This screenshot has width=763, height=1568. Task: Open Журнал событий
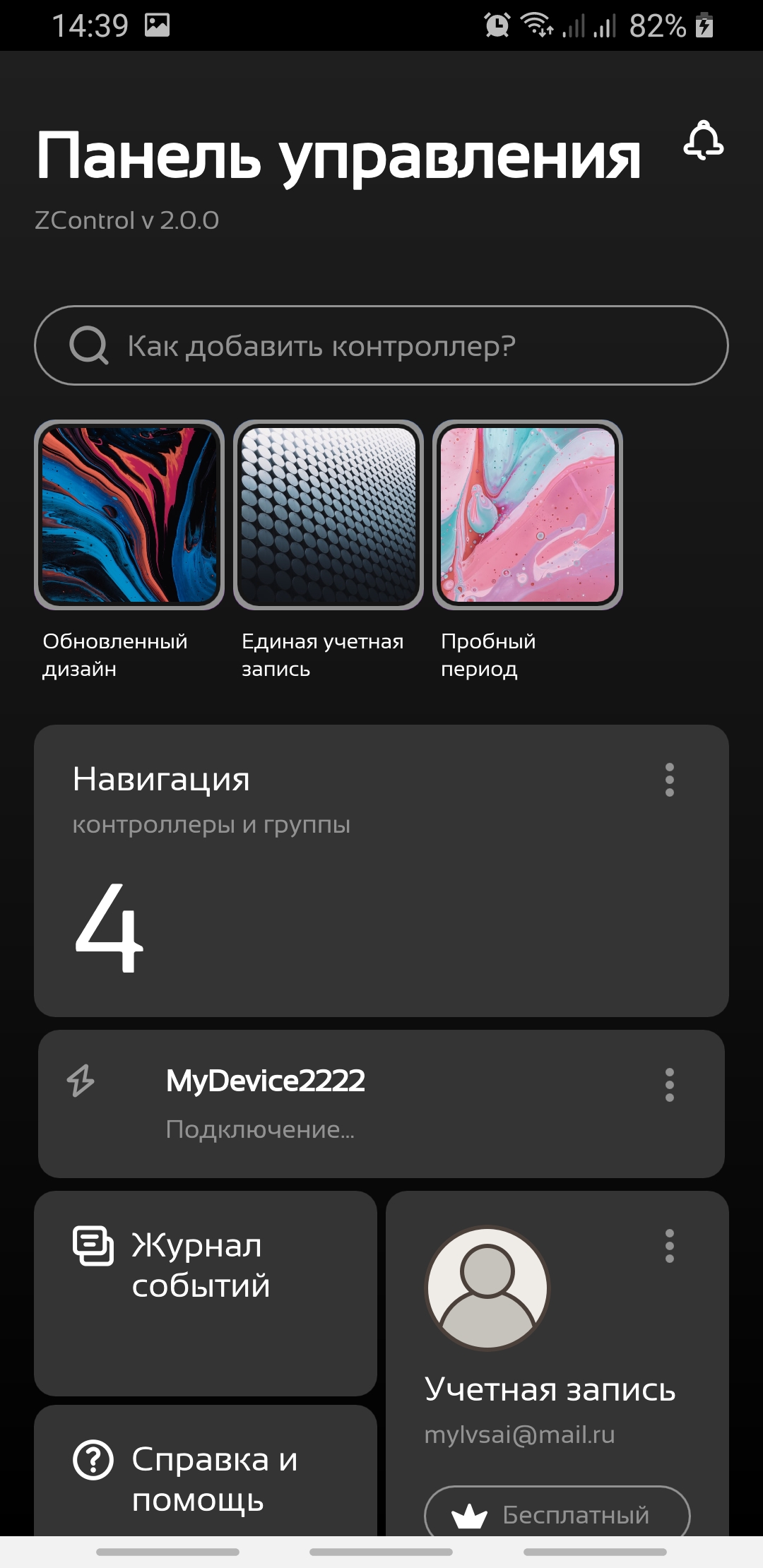(x=205, y=1293)
